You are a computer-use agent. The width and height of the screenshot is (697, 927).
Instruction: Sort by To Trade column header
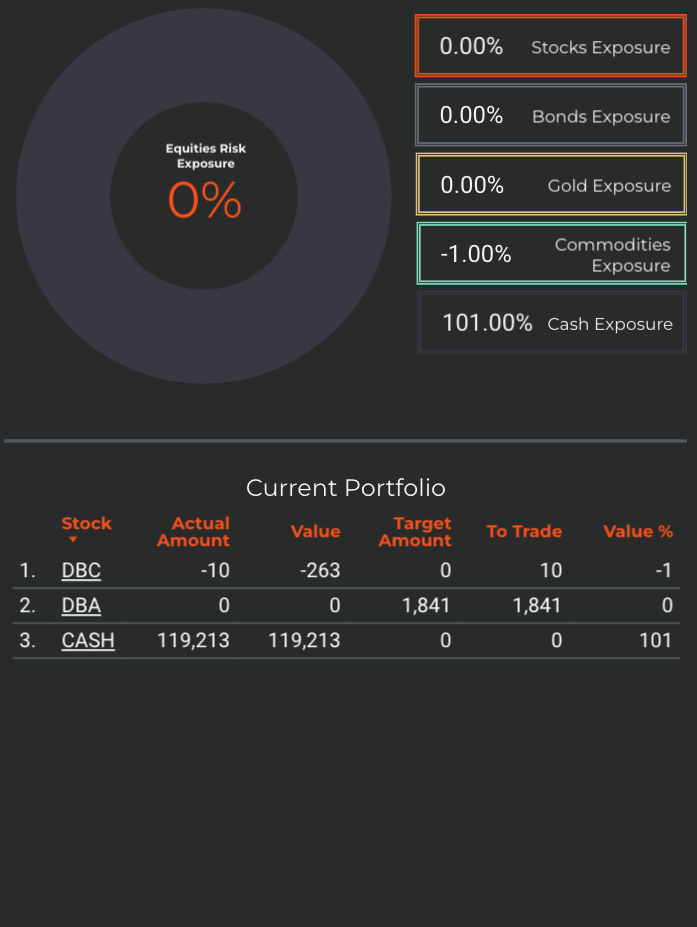pyautogui.click(x=524, y=531)
